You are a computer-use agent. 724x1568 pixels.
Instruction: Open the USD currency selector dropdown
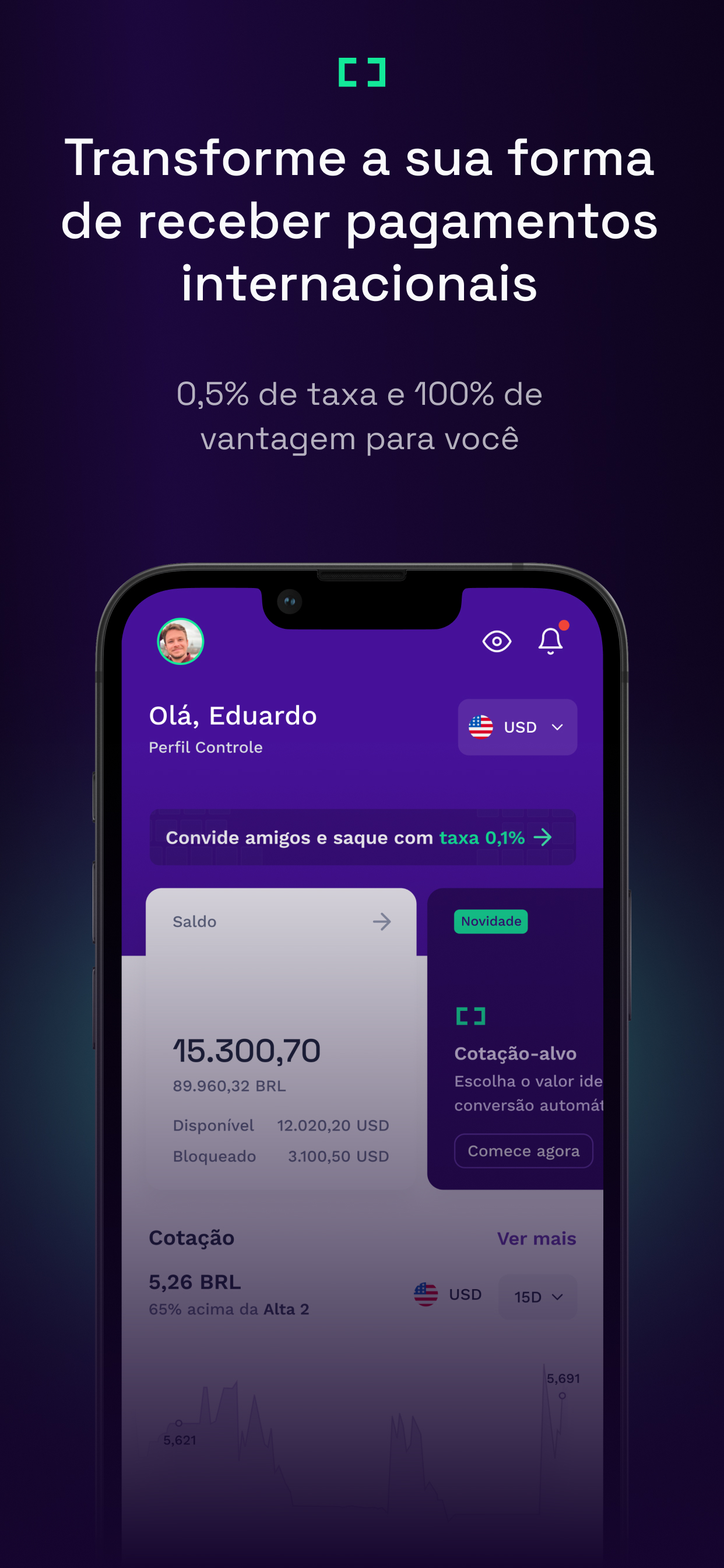517,727
